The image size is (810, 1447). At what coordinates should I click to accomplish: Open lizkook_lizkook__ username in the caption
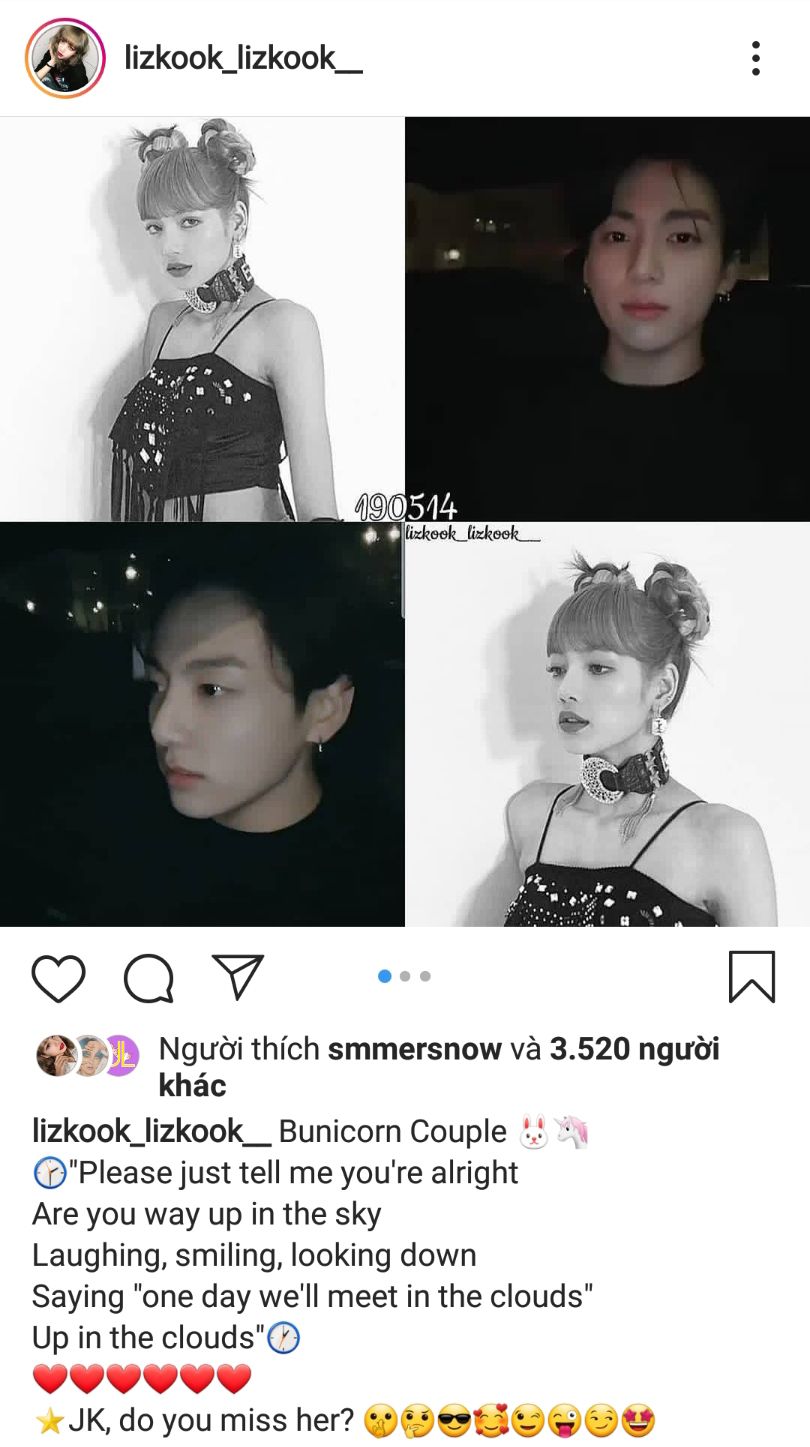152,1131
